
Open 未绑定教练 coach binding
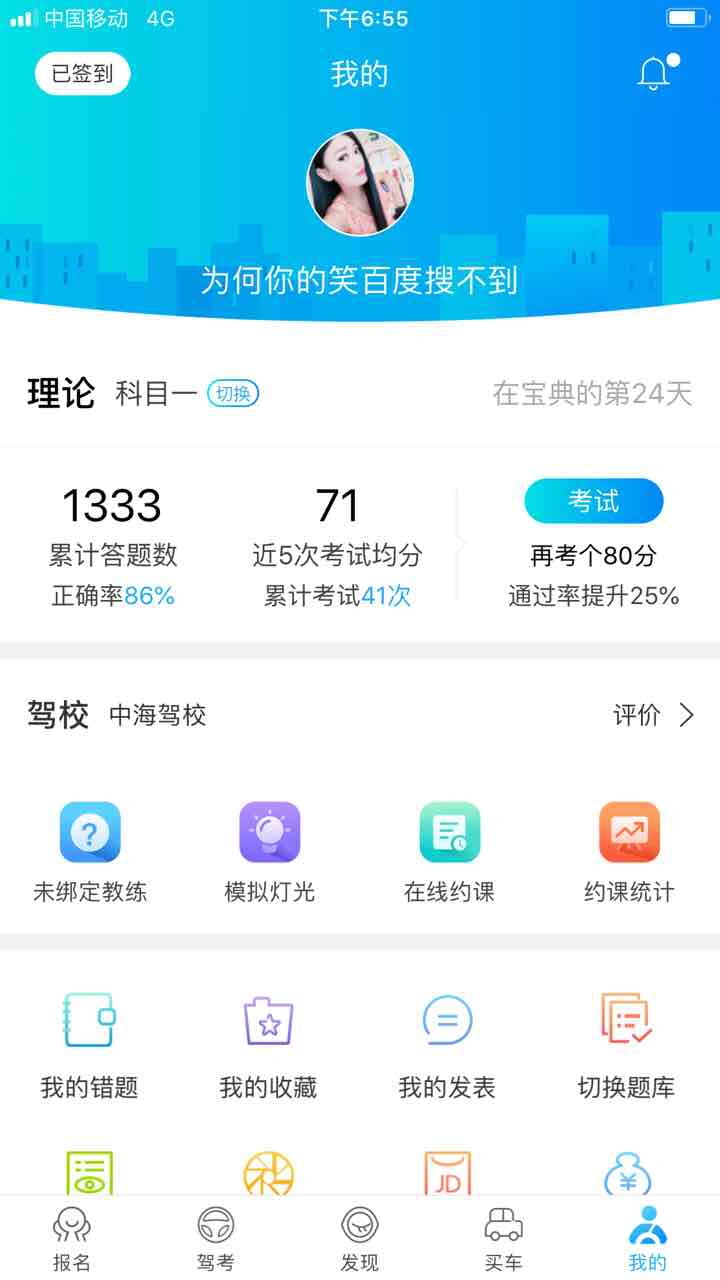(90, 851)
